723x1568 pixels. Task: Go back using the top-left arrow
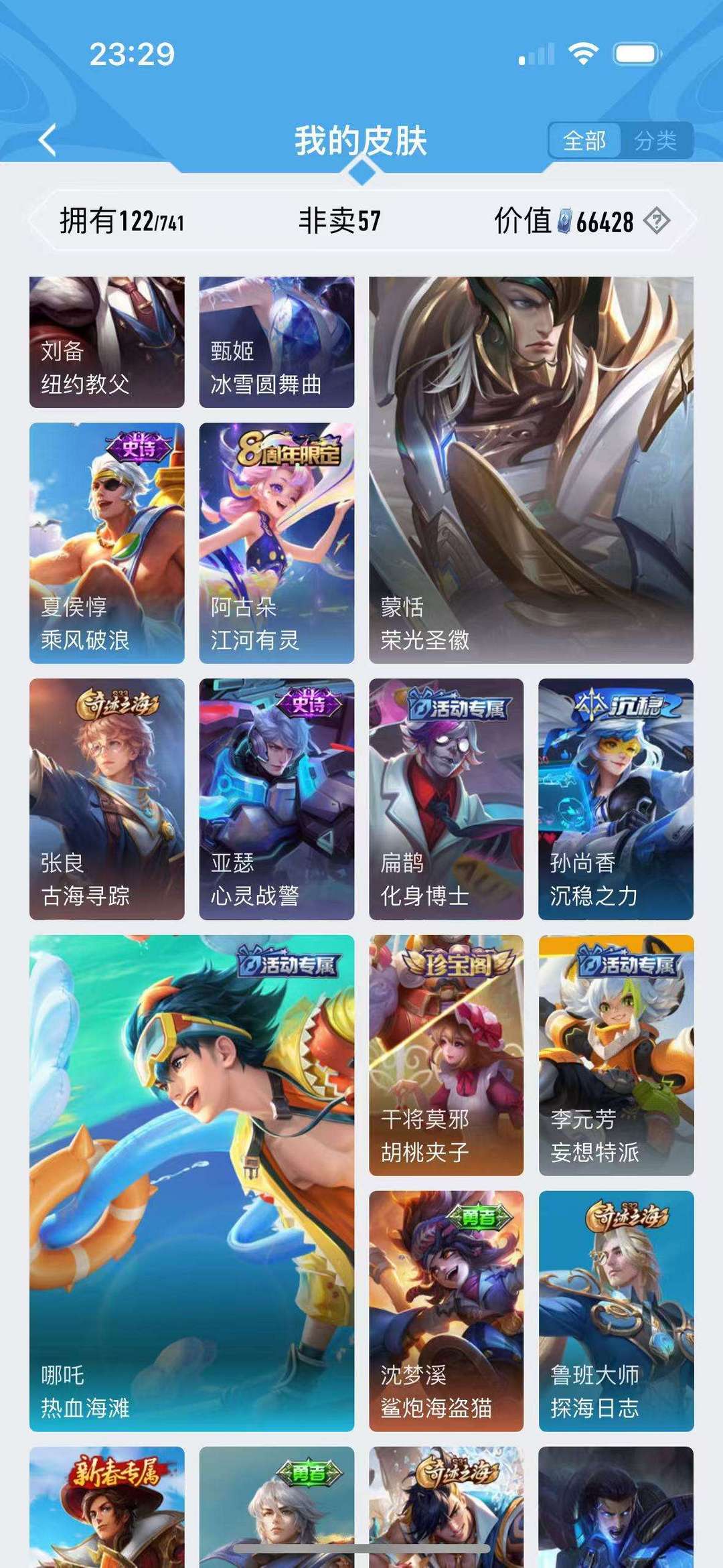pos(47,141)
